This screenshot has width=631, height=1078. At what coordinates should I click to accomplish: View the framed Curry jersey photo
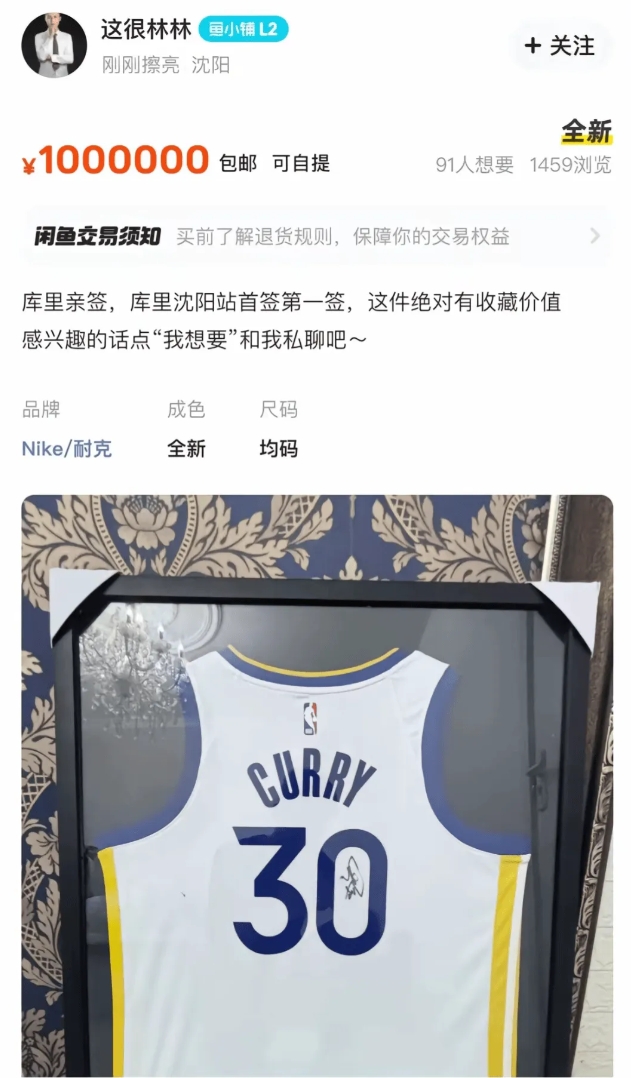[x=316, y=785]
